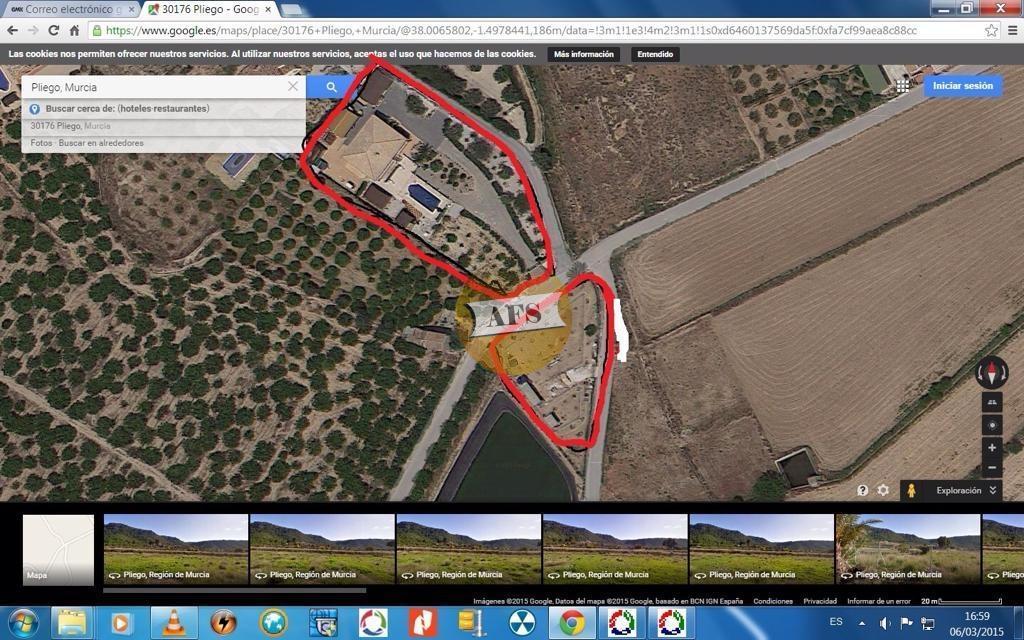This screenshot has height=640, width=1024.
Task: Open Más información about cookies
Action: 584,54
